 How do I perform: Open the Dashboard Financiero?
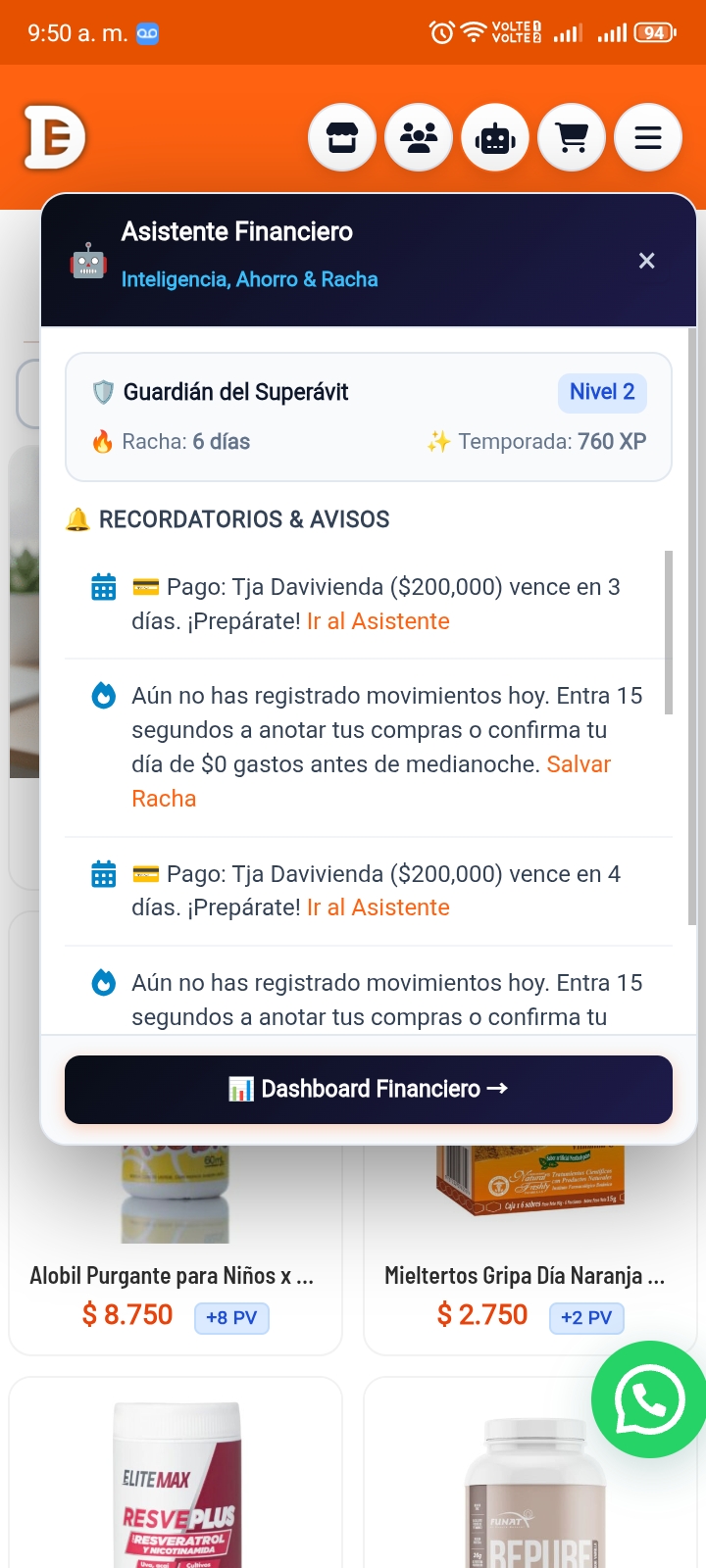pyautogui.click(x=369, y=1089)
